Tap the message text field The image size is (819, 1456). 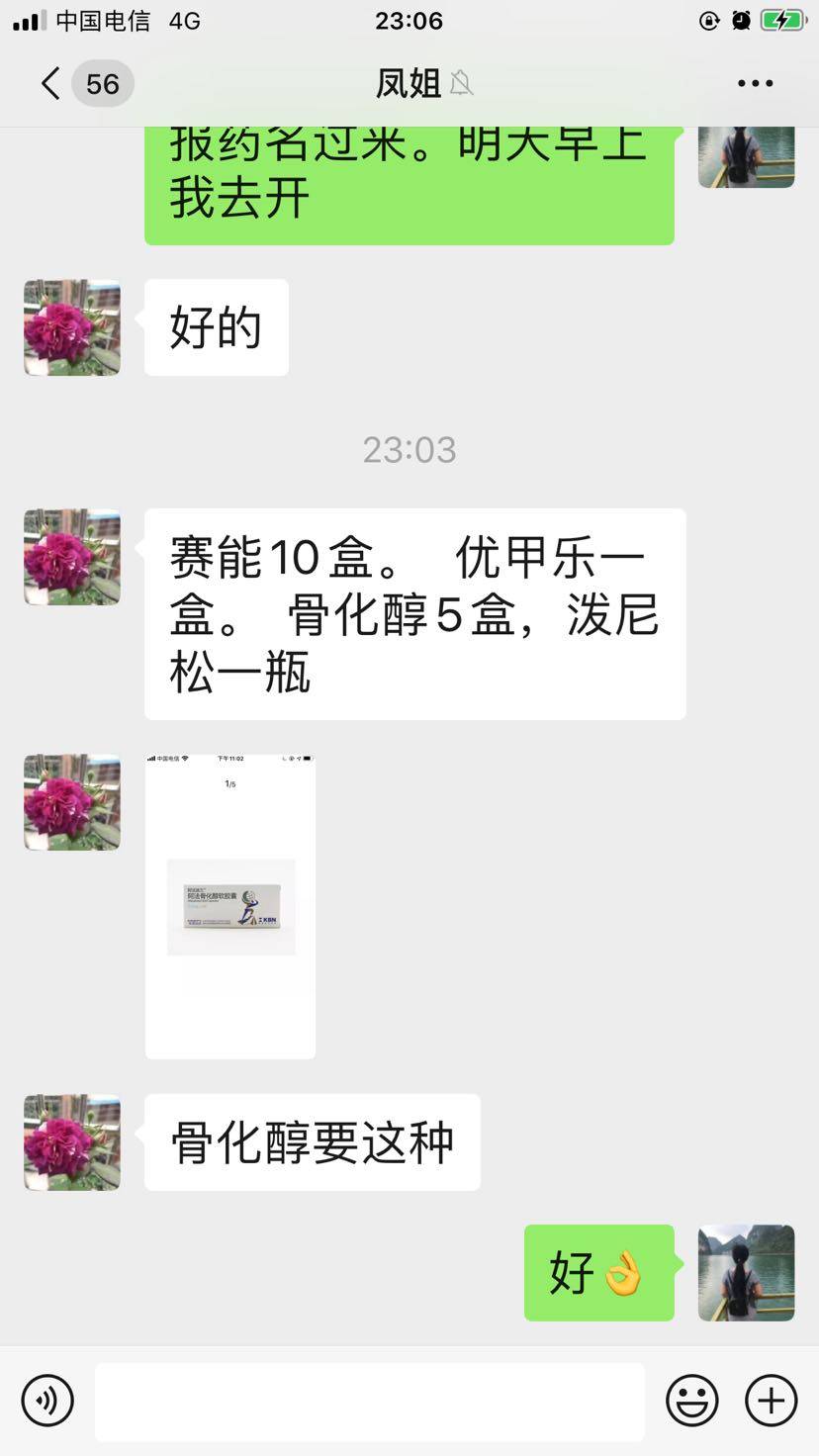click(x=369, y=1401)
